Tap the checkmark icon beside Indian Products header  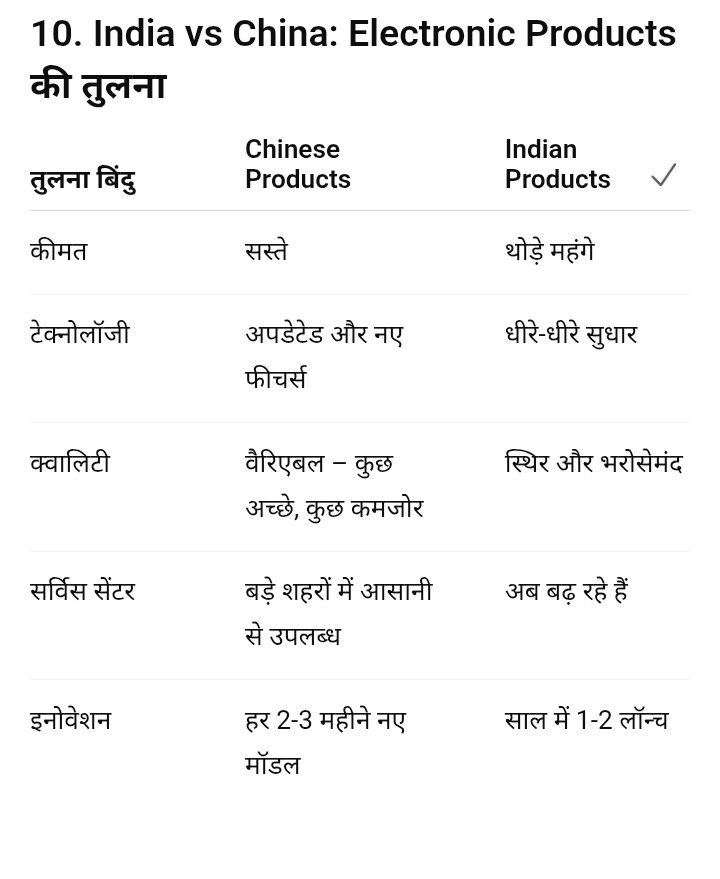(663, 176)
